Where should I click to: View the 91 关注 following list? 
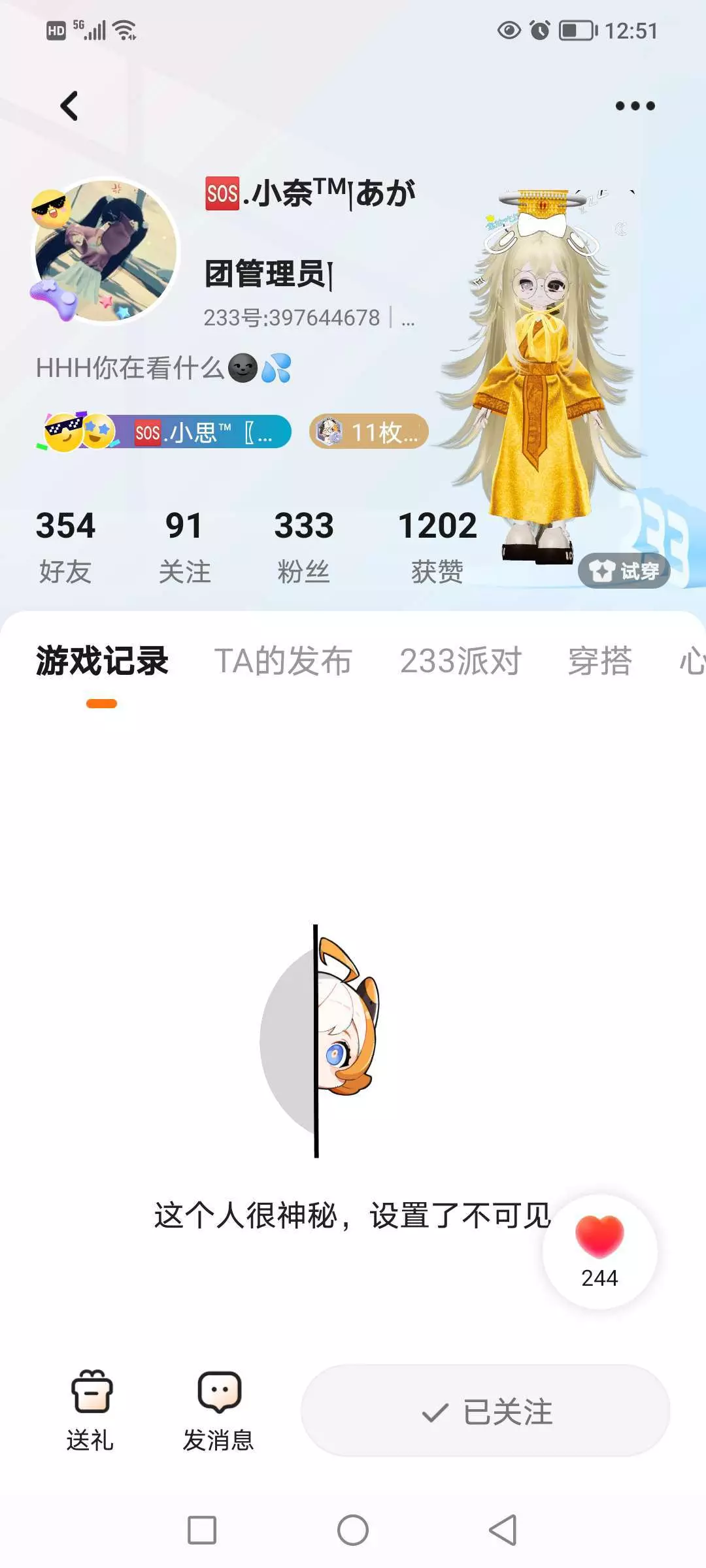(x=184, y=547)
